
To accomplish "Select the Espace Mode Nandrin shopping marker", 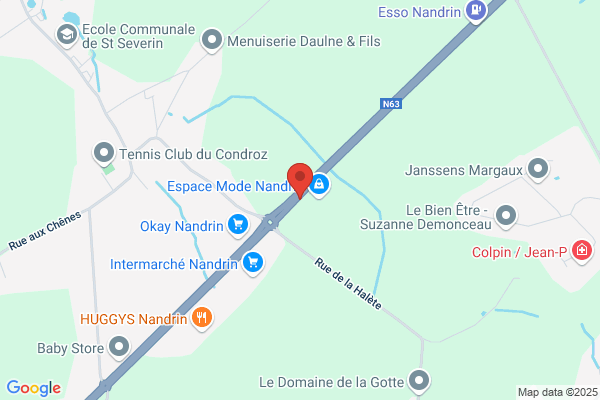I will pyautogui.click(x=319, y=185).
